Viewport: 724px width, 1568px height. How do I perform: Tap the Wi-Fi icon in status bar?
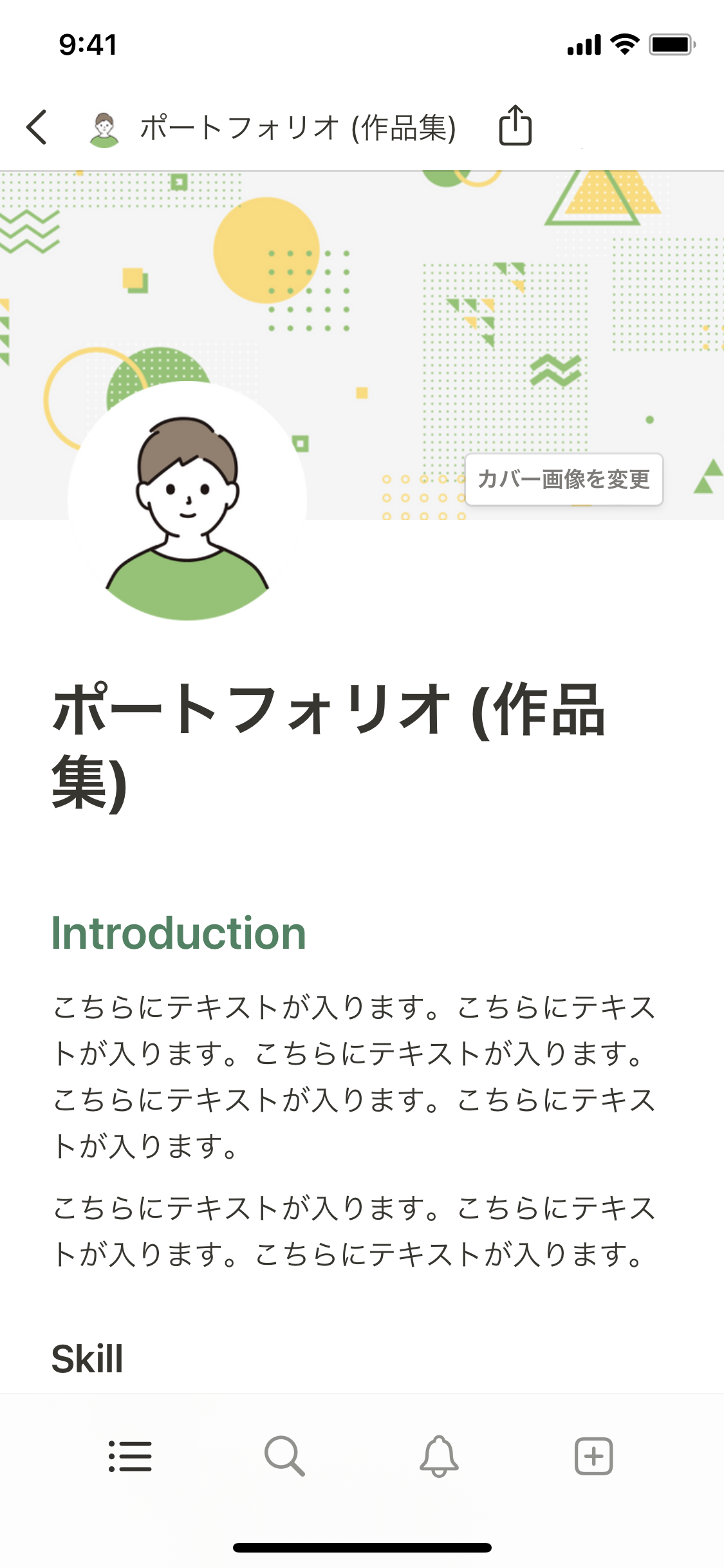coord(622,44)
